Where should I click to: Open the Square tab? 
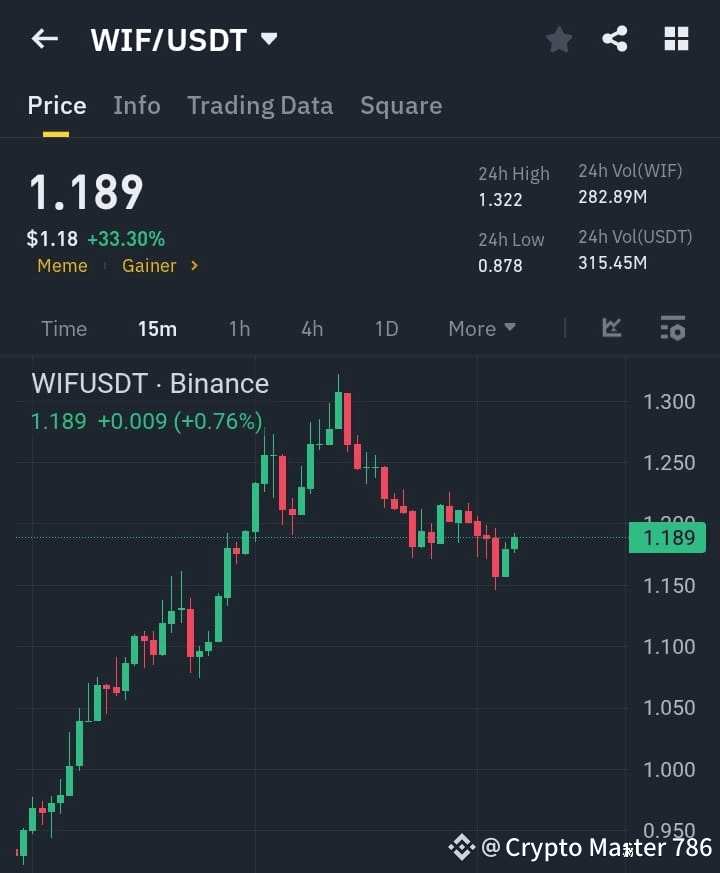click(401, 105)
